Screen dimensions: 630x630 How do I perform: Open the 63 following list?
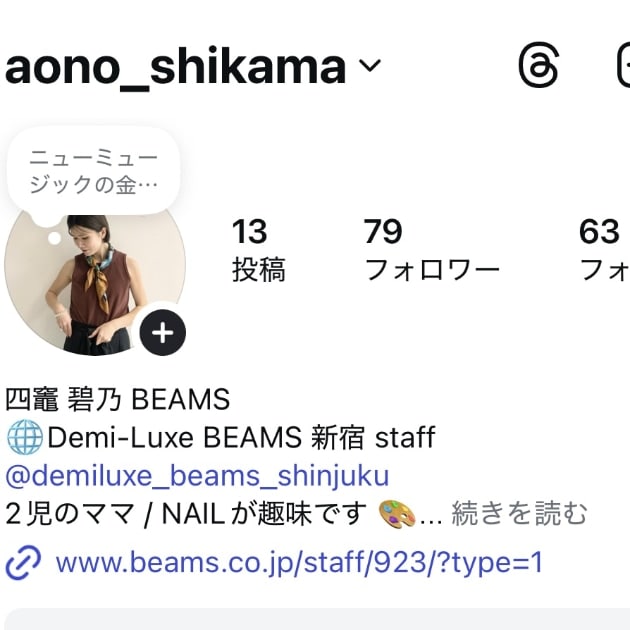coord(602,250)
